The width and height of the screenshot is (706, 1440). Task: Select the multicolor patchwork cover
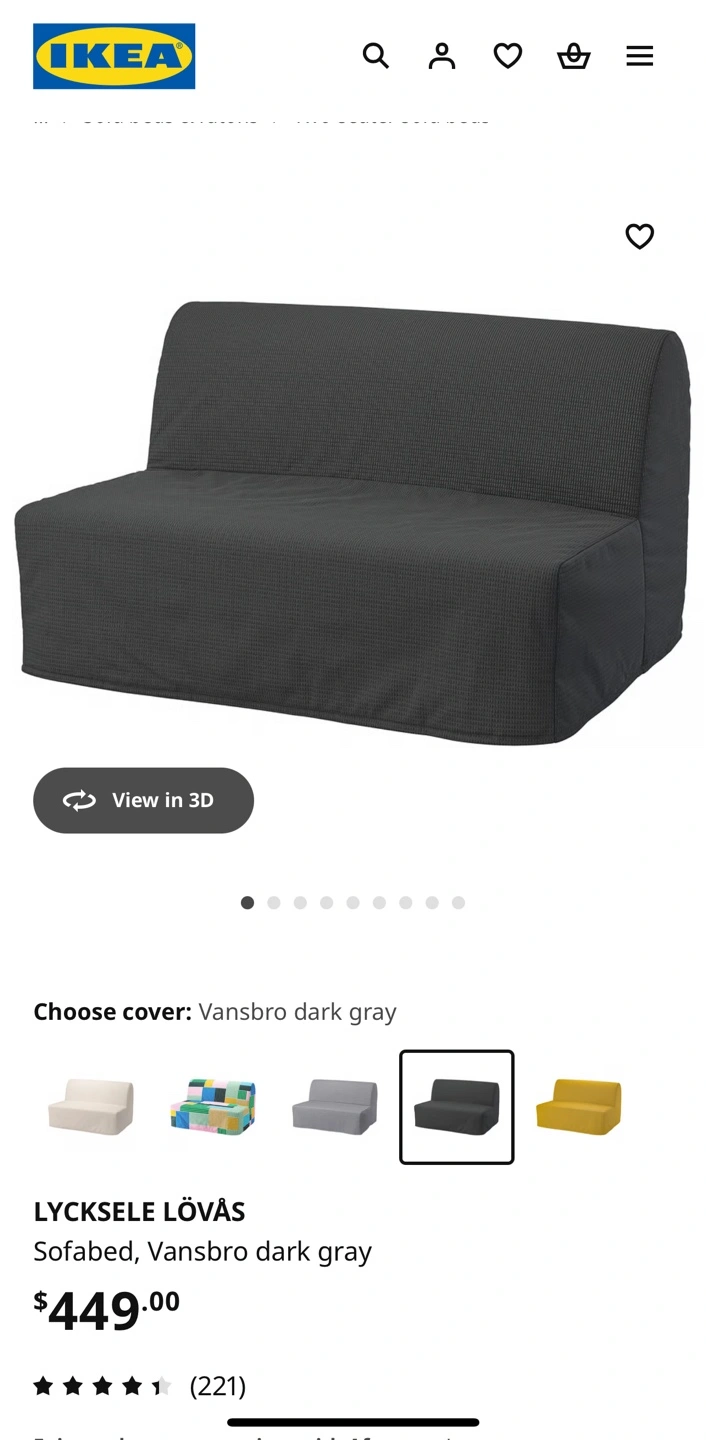pos(213,1106)
